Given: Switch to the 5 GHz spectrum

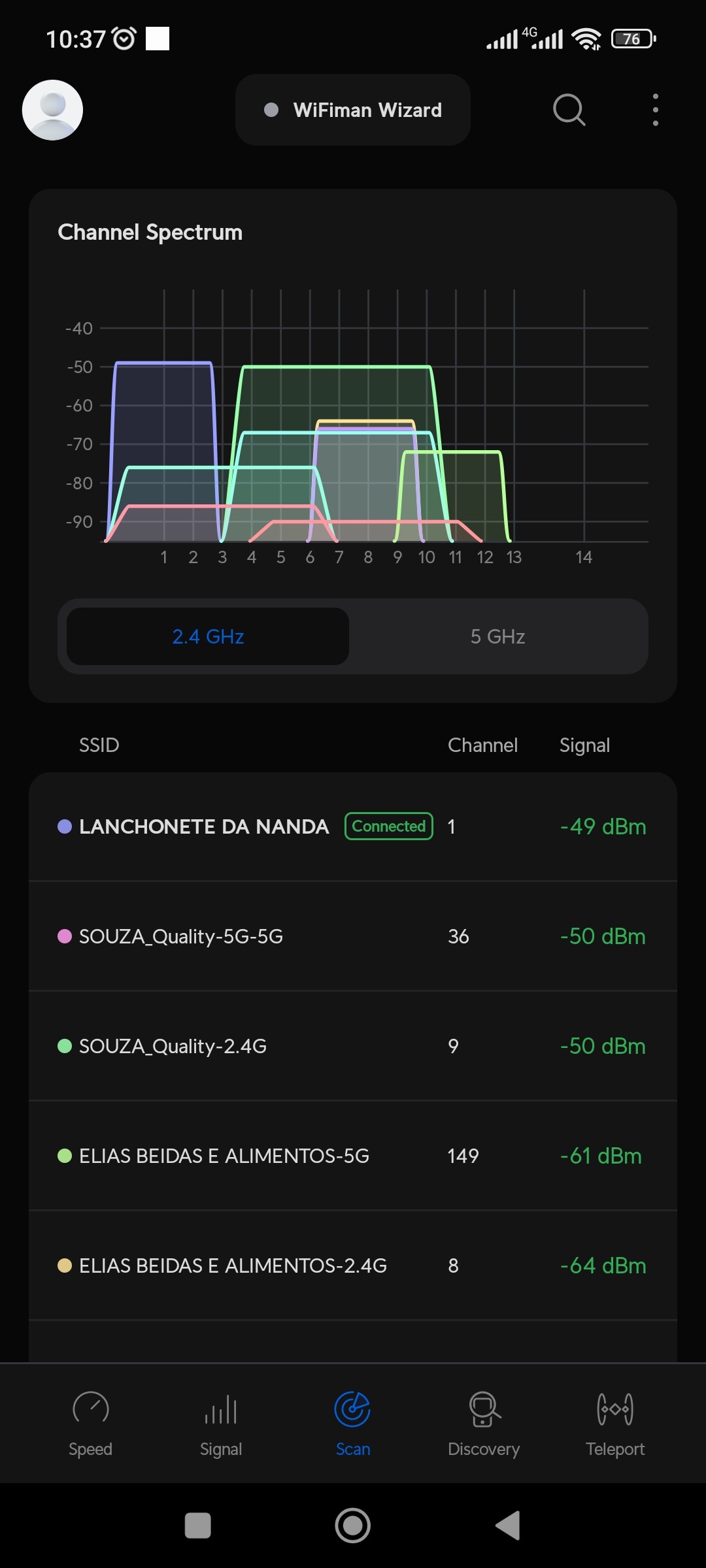Looking at the screenshot, I should click(497, 636).
